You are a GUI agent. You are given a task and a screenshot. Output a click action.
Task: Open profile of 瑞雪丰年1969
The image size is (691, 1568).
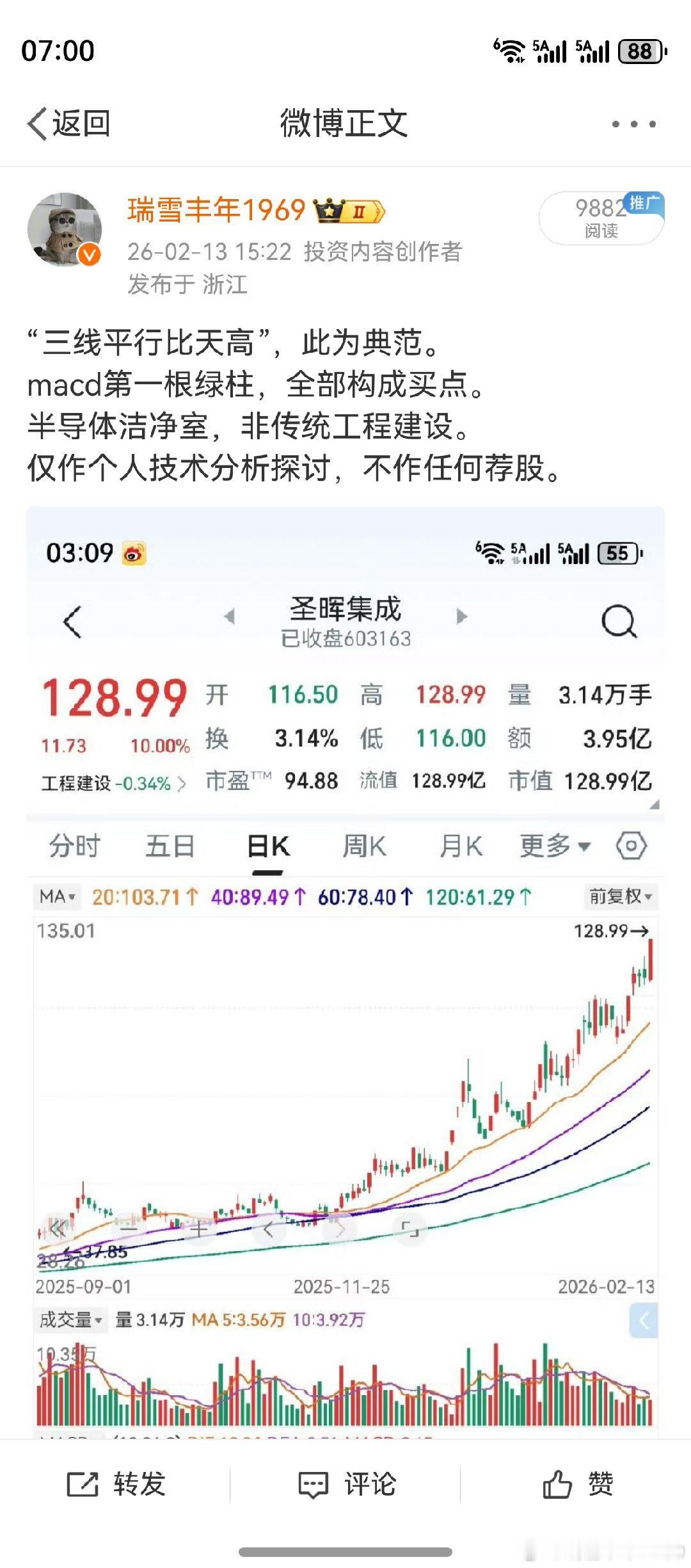click(214, 211)
